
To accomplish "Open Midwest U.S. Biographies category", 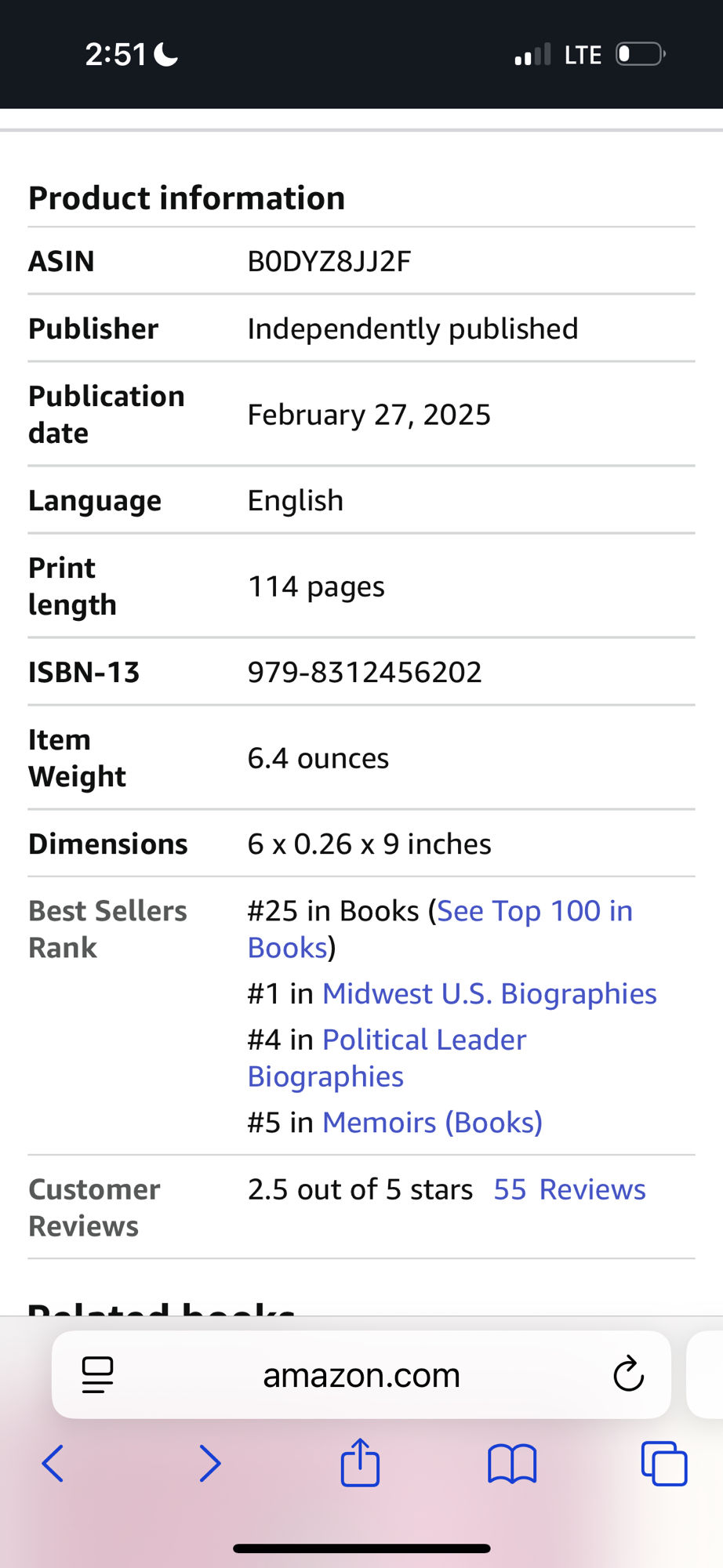I will (x=489, y=993).
